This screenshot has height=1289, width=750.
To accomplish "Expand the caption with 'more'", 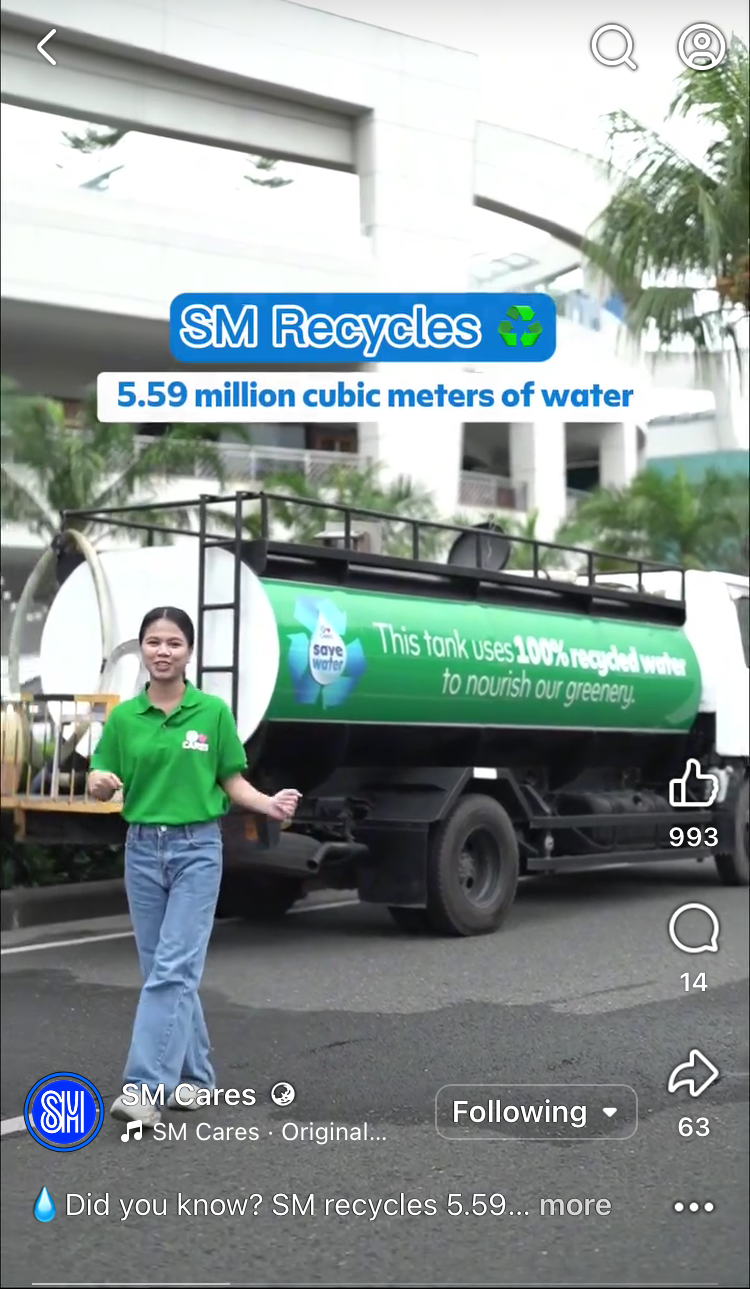I will click(x=575, y=1206).
